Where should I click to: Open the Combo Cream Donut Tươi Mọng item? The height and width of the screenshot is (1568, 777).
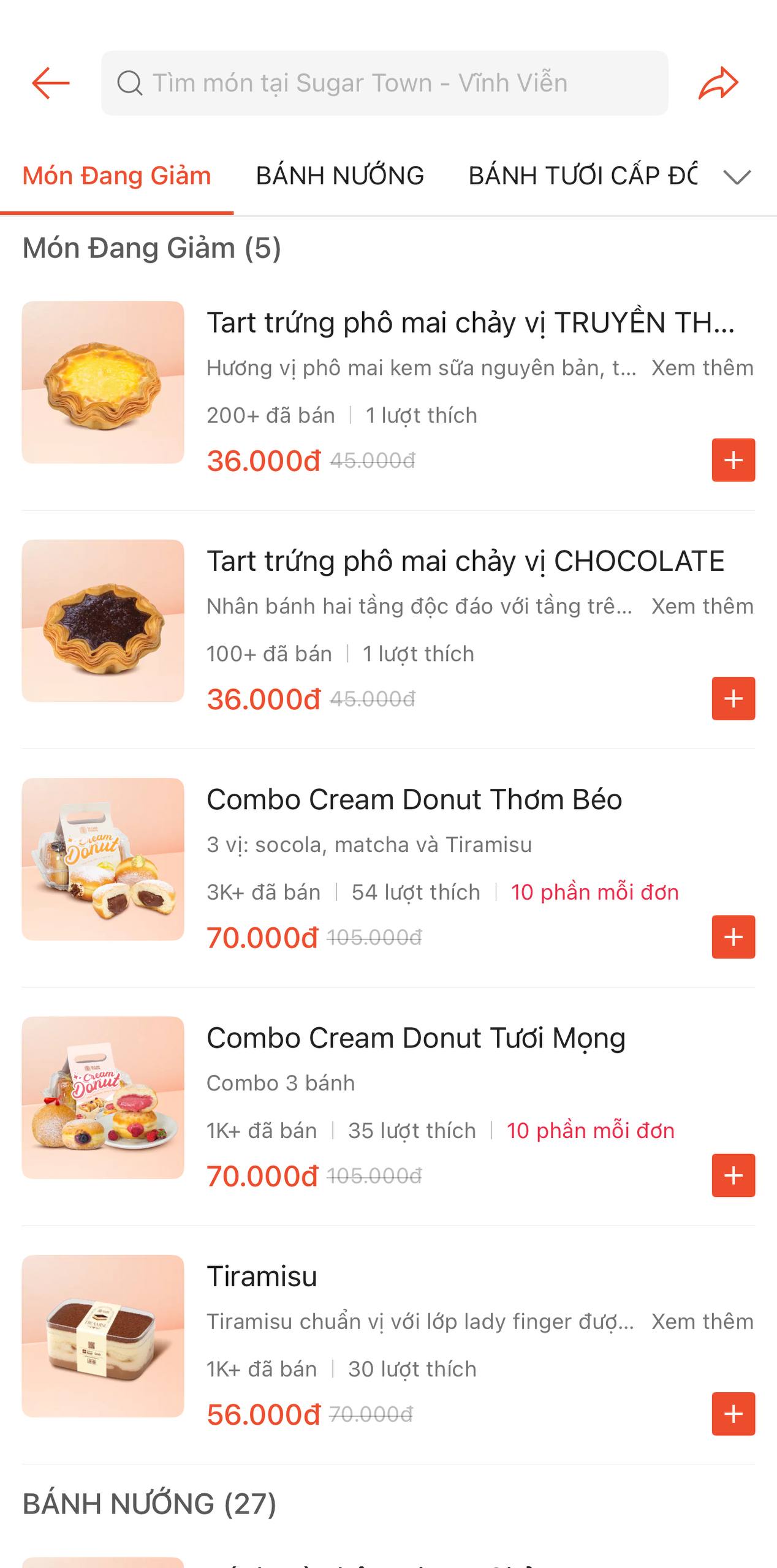[415, 1036]
